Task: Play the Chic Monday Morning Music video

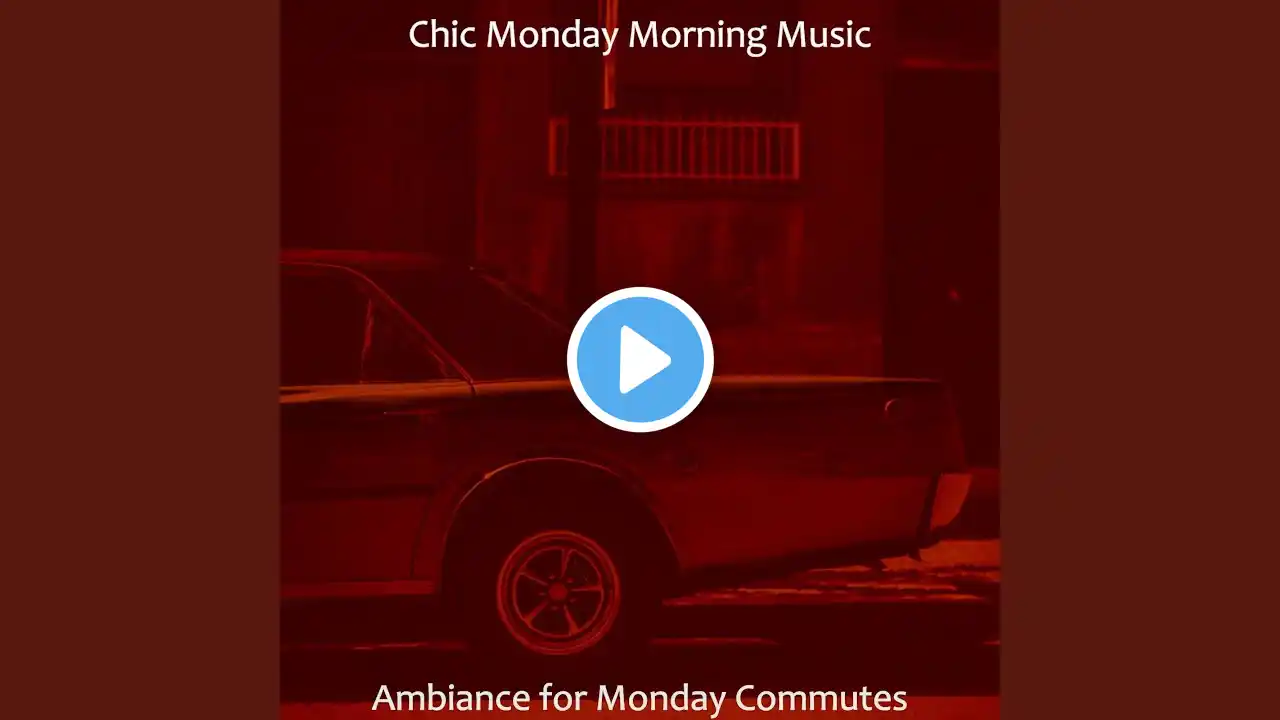Action: pos(640,359)
